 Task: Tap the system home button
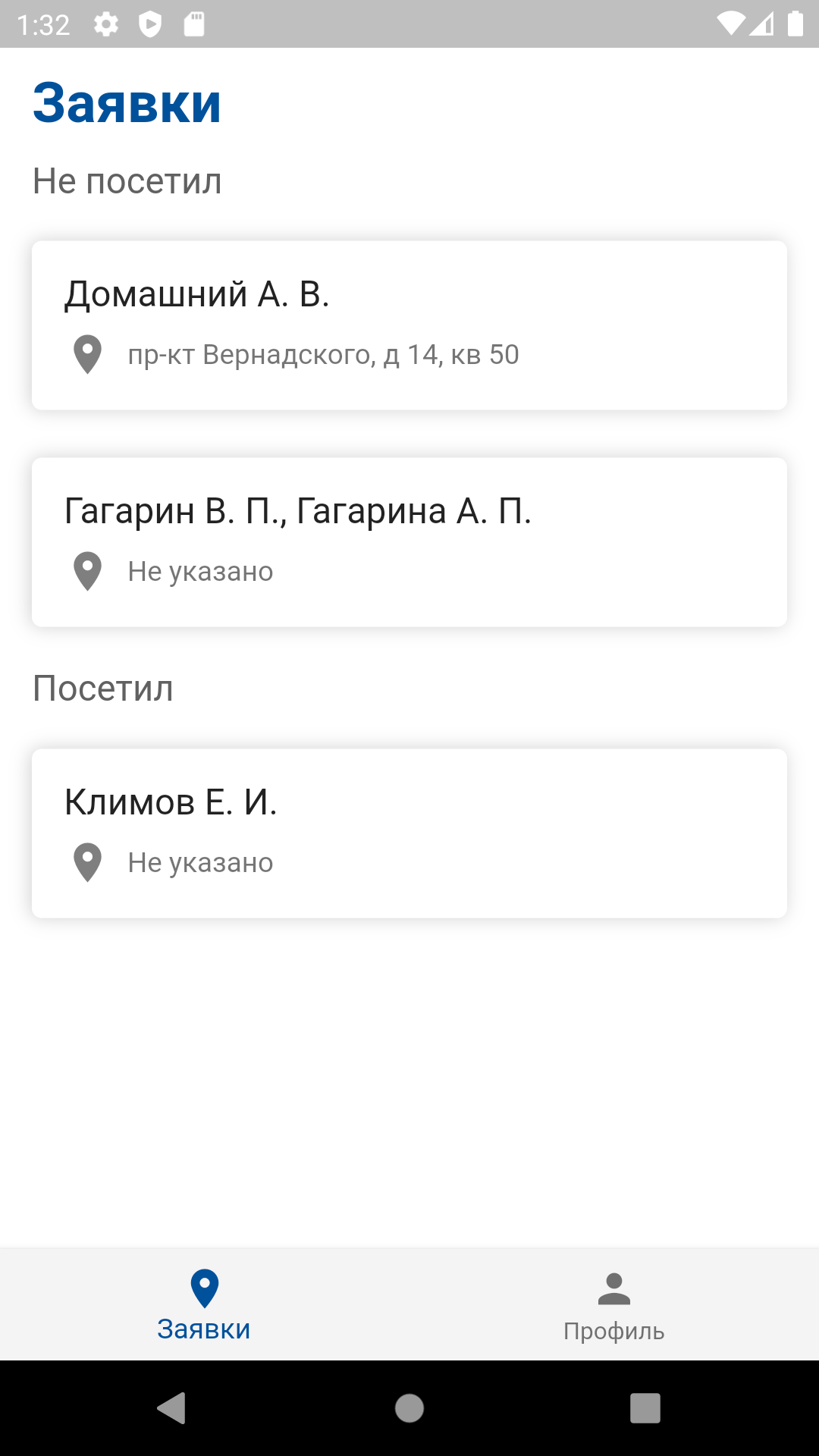click(x=409, y=1408)
